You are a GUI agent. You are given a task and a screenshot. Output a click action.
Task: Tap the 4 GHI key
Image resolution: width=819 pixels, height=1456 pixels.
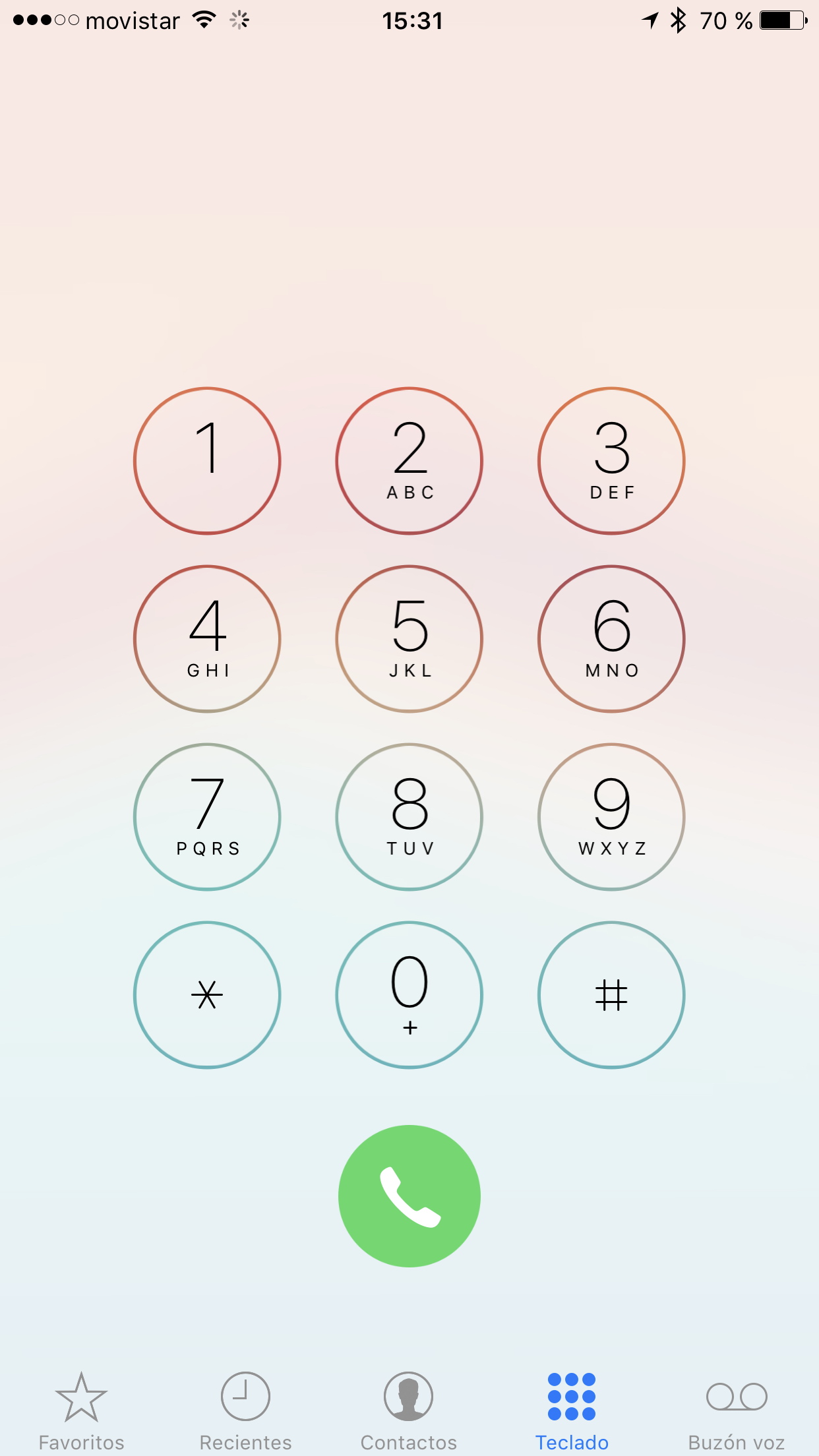pos(207,638)
